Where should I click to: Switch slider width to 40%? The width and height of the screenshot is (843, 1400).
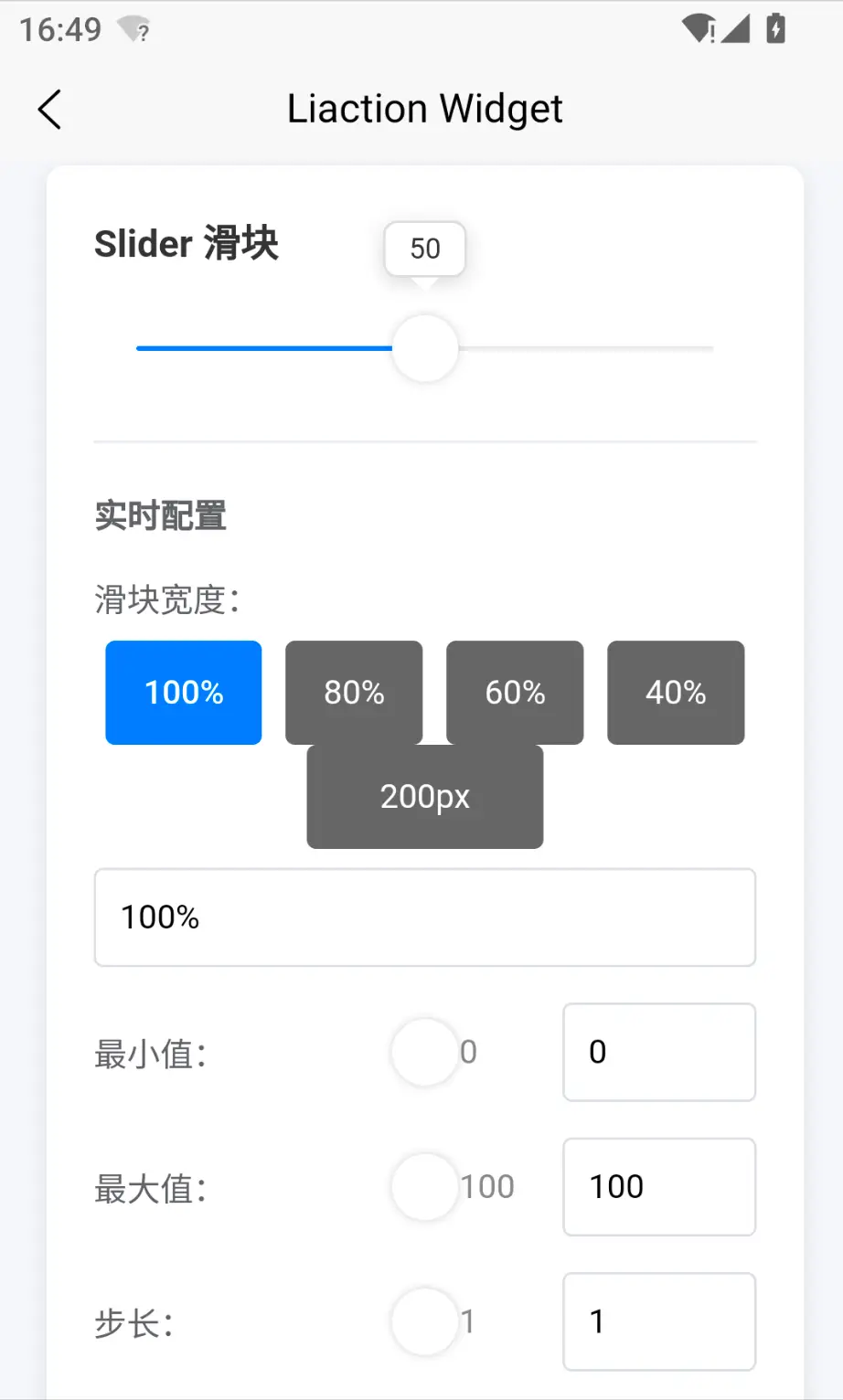pyautogui.click(x=676, y=693)
